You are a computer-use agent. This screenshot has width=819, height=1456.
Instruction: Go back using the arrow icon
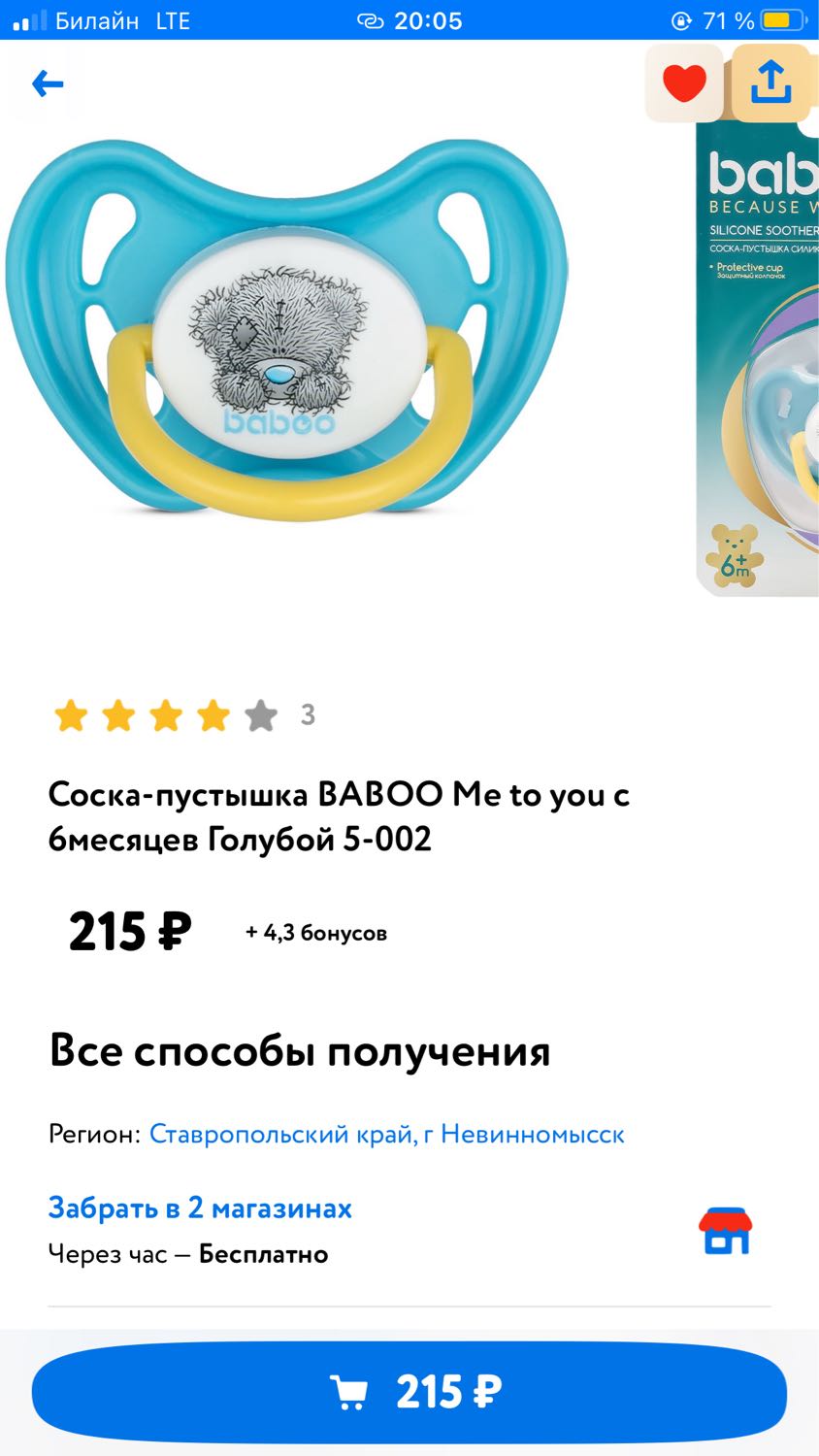(x=47, y=84)
